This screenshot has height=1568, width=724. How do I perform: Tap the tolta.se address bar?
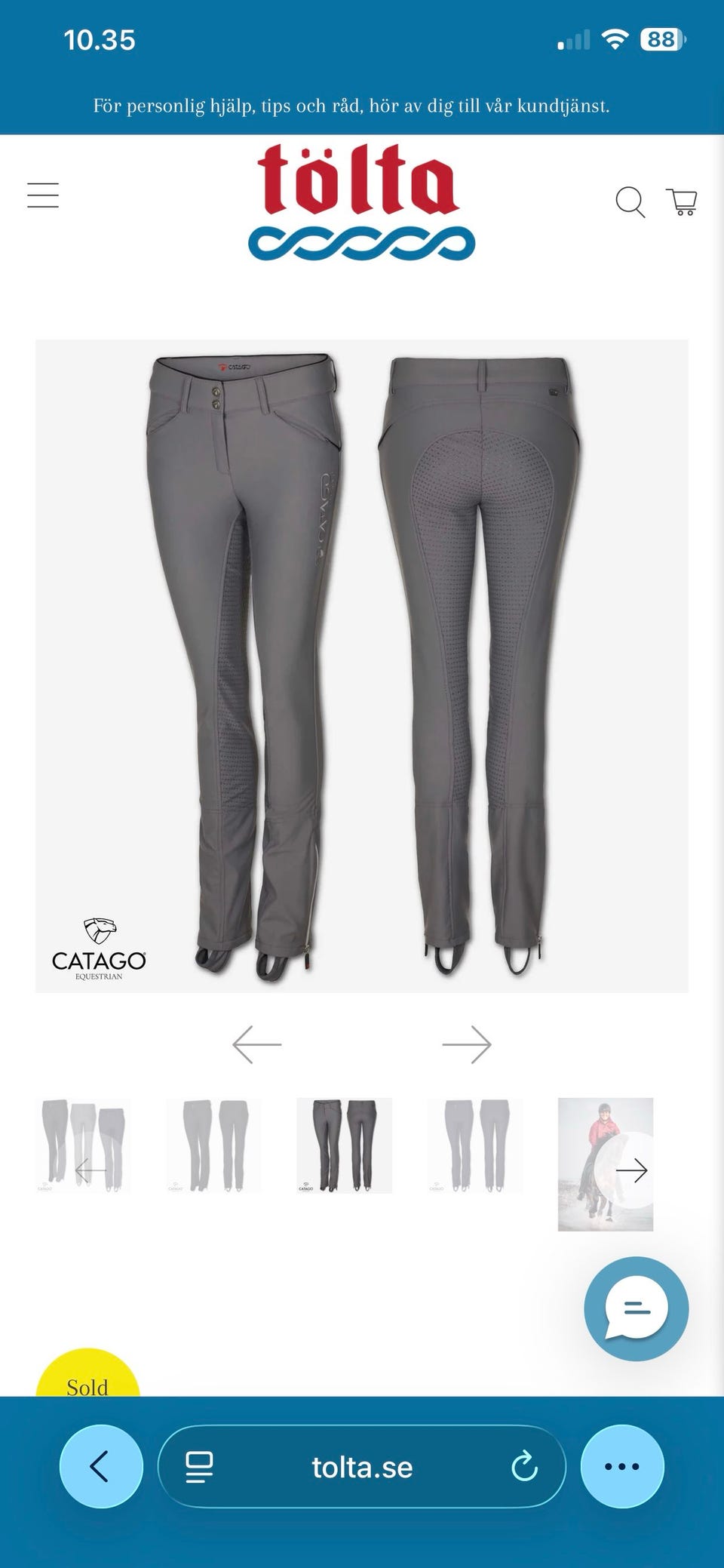coord(362,1468)
